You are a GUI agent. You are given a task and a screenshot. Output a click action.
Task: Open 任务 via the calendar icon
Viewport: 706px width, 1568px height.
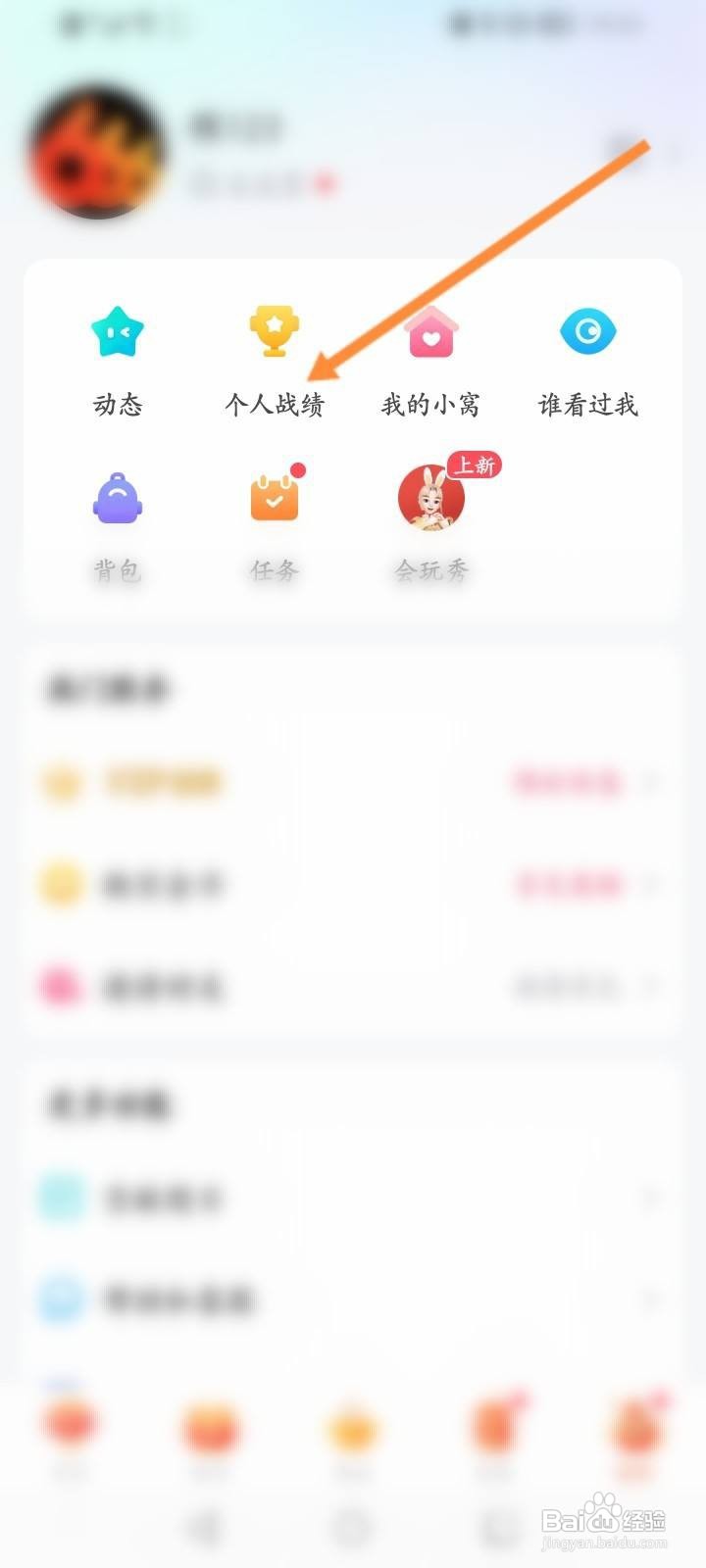tap(274, 500)
